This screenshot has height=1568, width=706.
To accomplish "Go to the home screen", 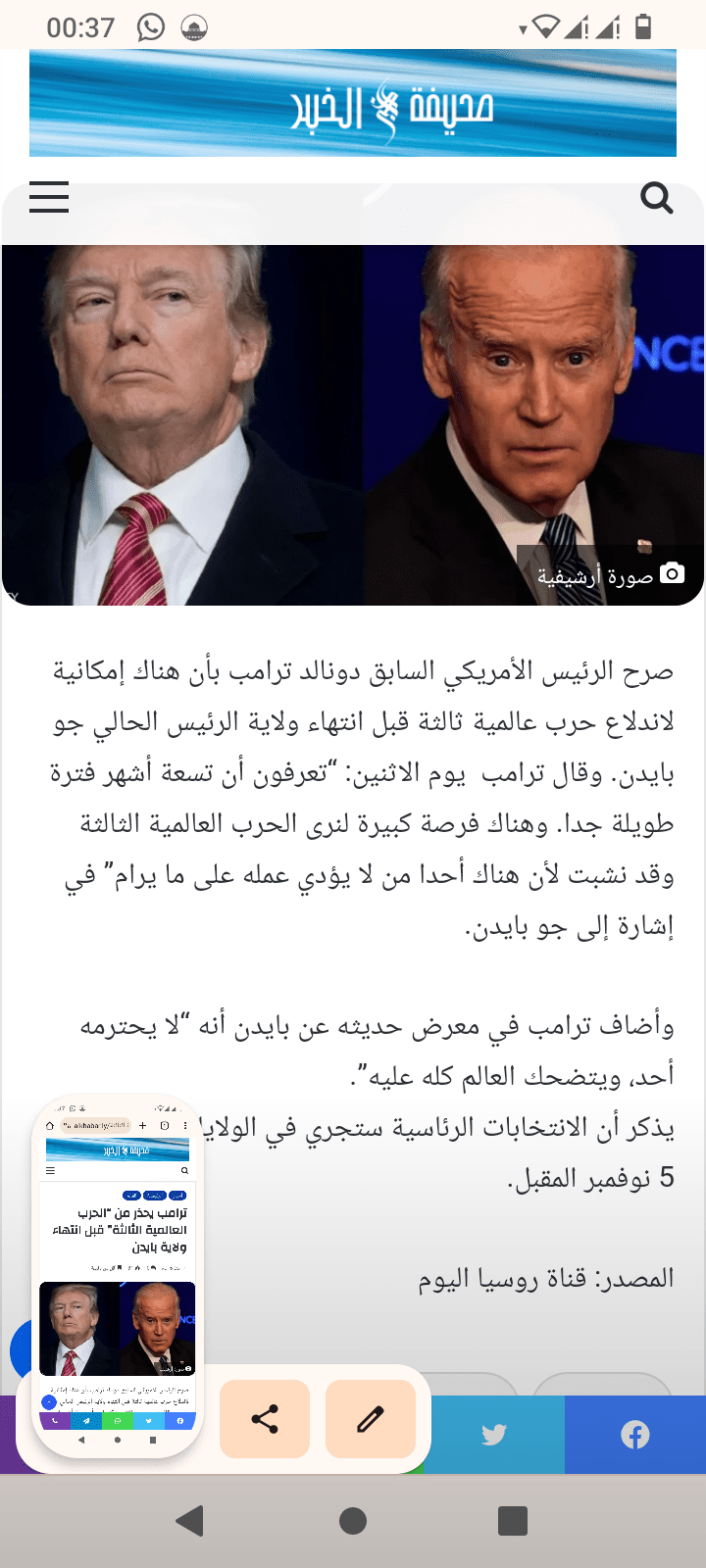I will point(353,1520).
